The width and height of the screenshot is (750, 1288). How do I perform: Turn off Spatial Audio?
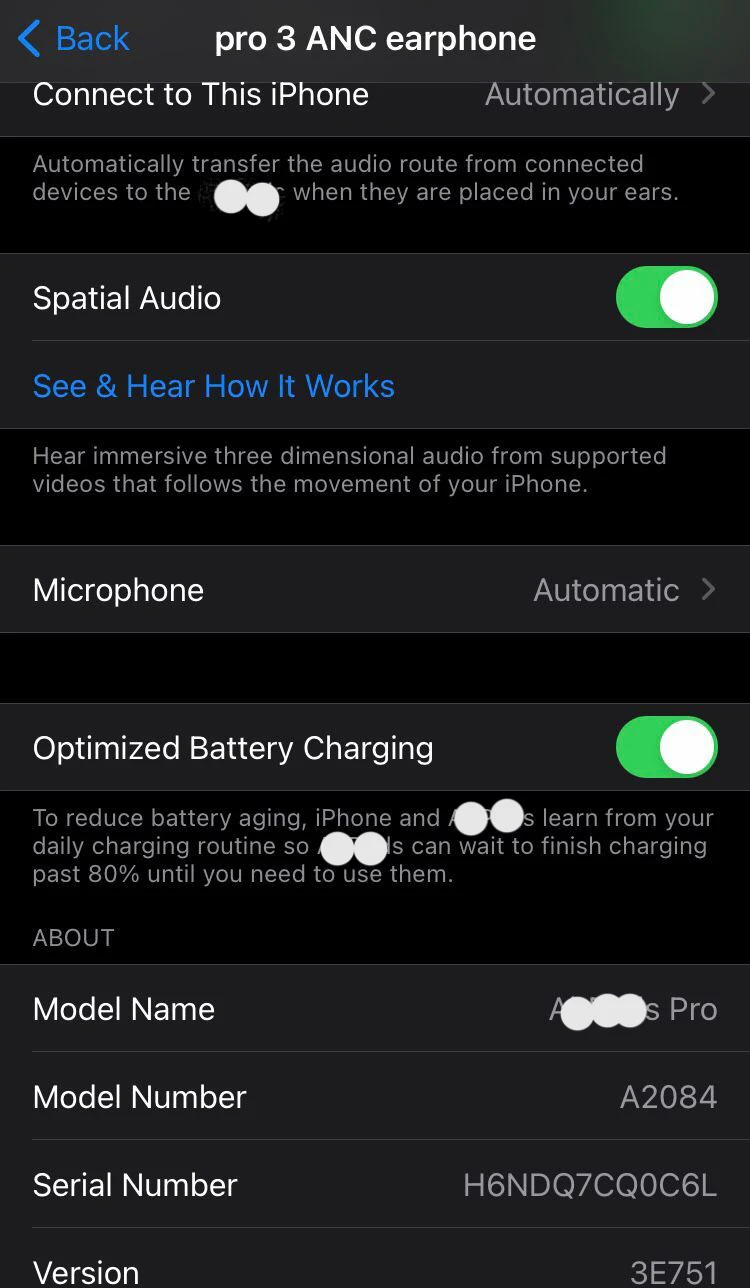pyautogui.click(x=666, y=298)
